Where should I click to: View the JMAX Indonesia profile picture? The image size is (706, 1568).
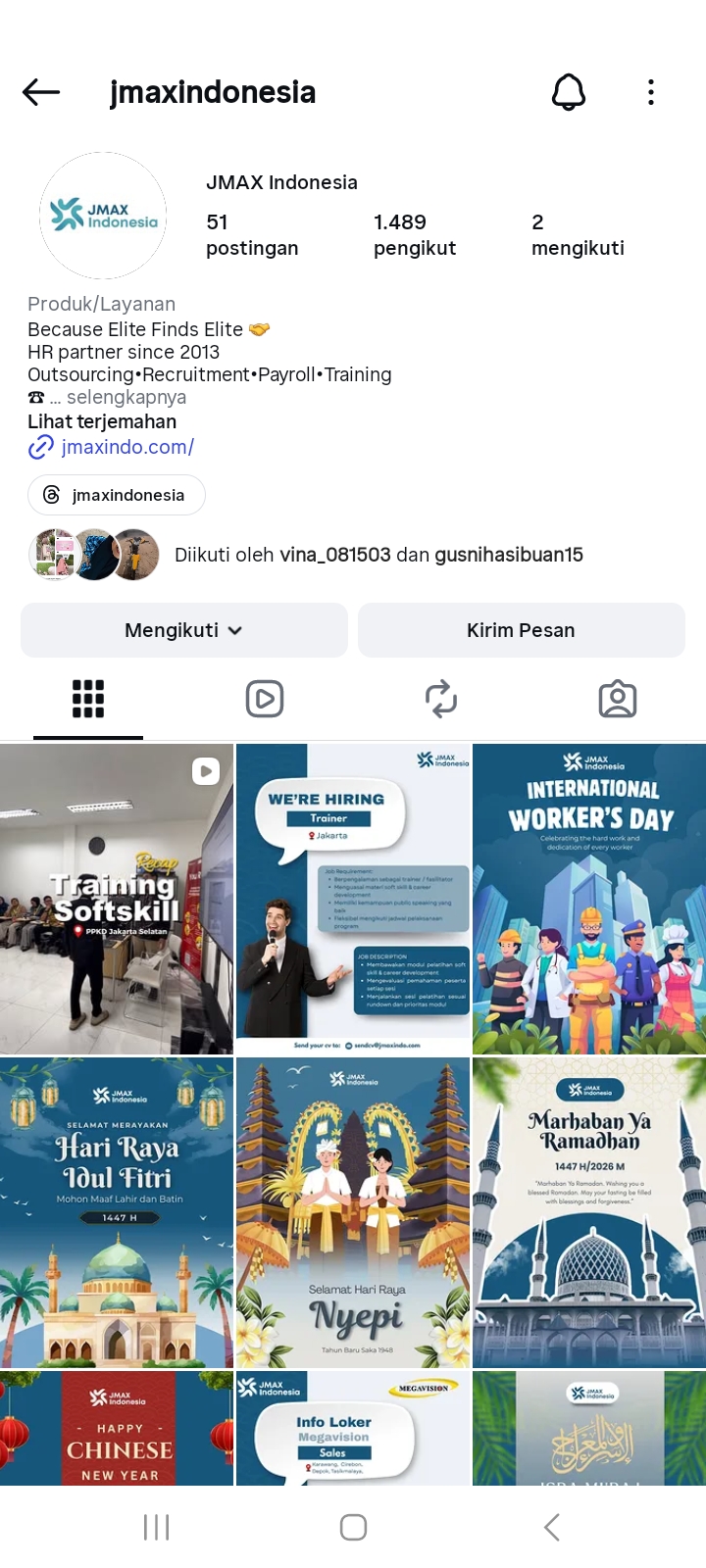click(103, 216)
